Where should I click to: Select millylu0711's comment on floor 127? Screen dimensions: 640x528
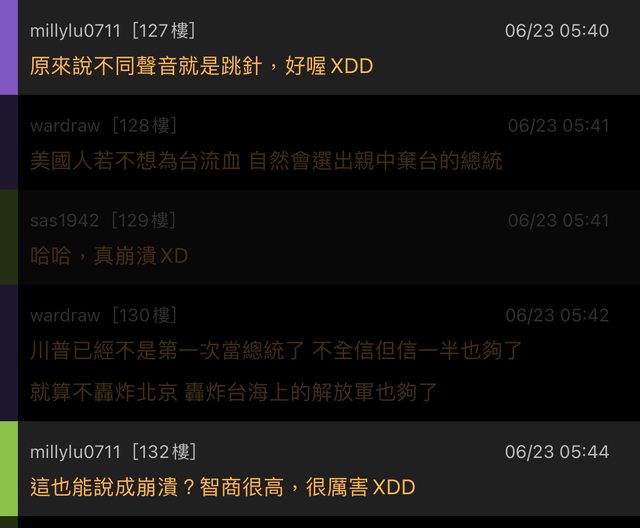pyautogui.click(x=320, y=48)
